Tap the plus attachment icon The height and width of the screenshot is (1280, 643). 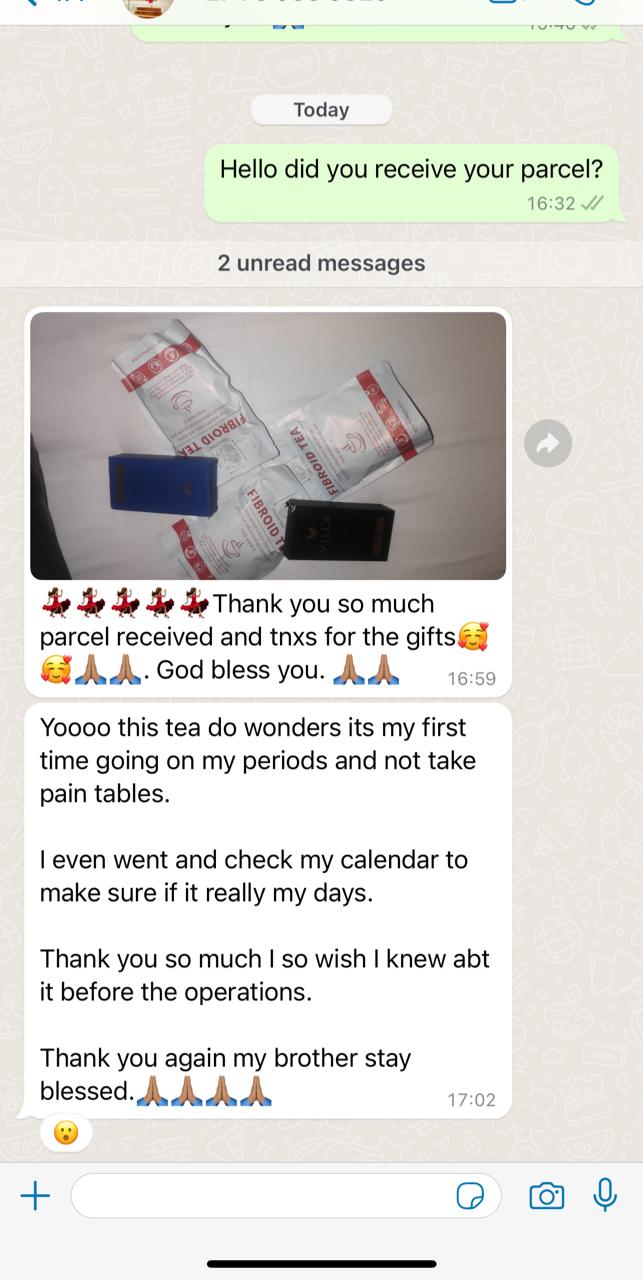pyautogui.click(x=35, y=1195)
